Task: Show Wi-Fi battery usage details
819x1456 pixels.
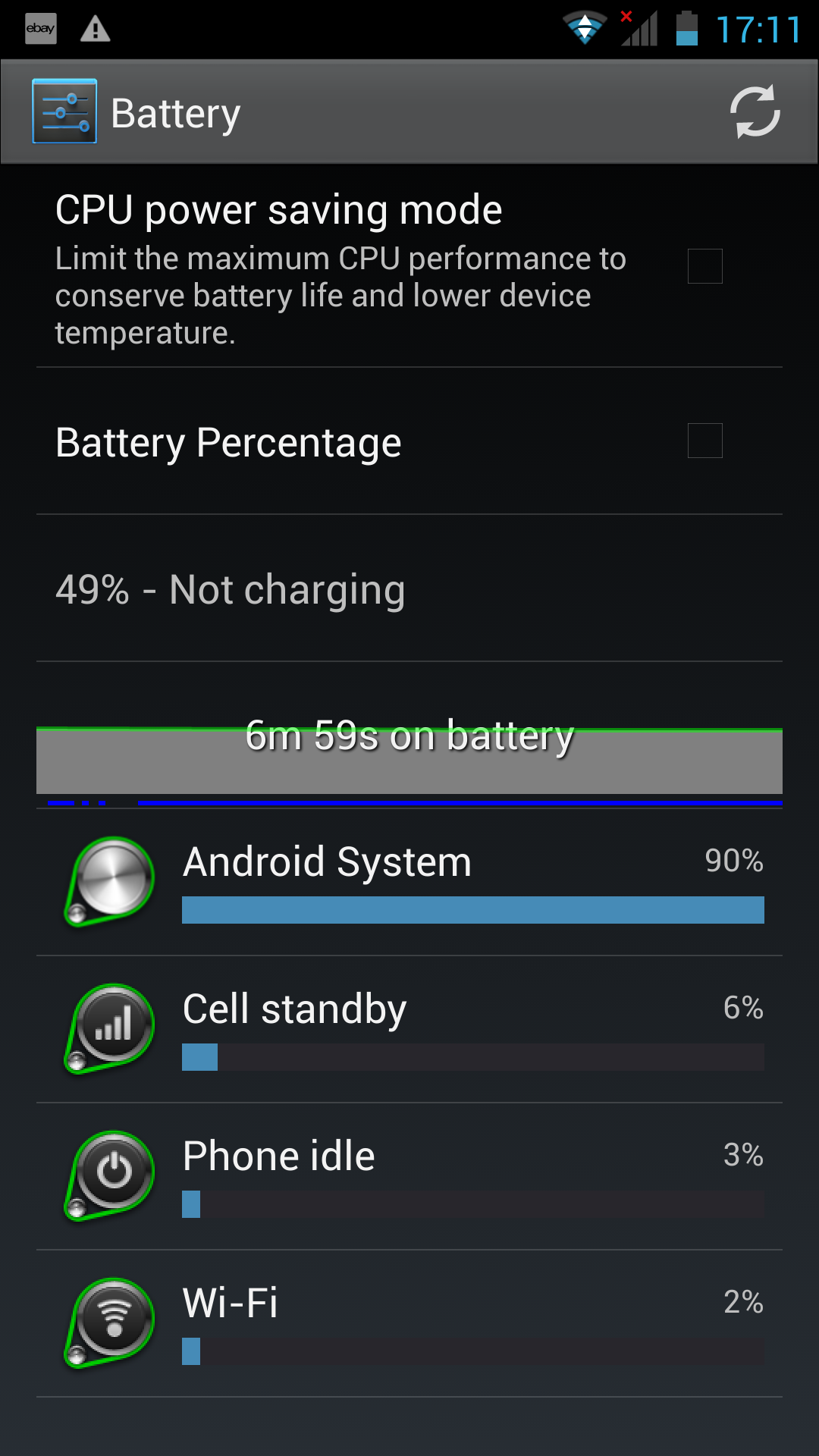Action: coord(409,1323)
